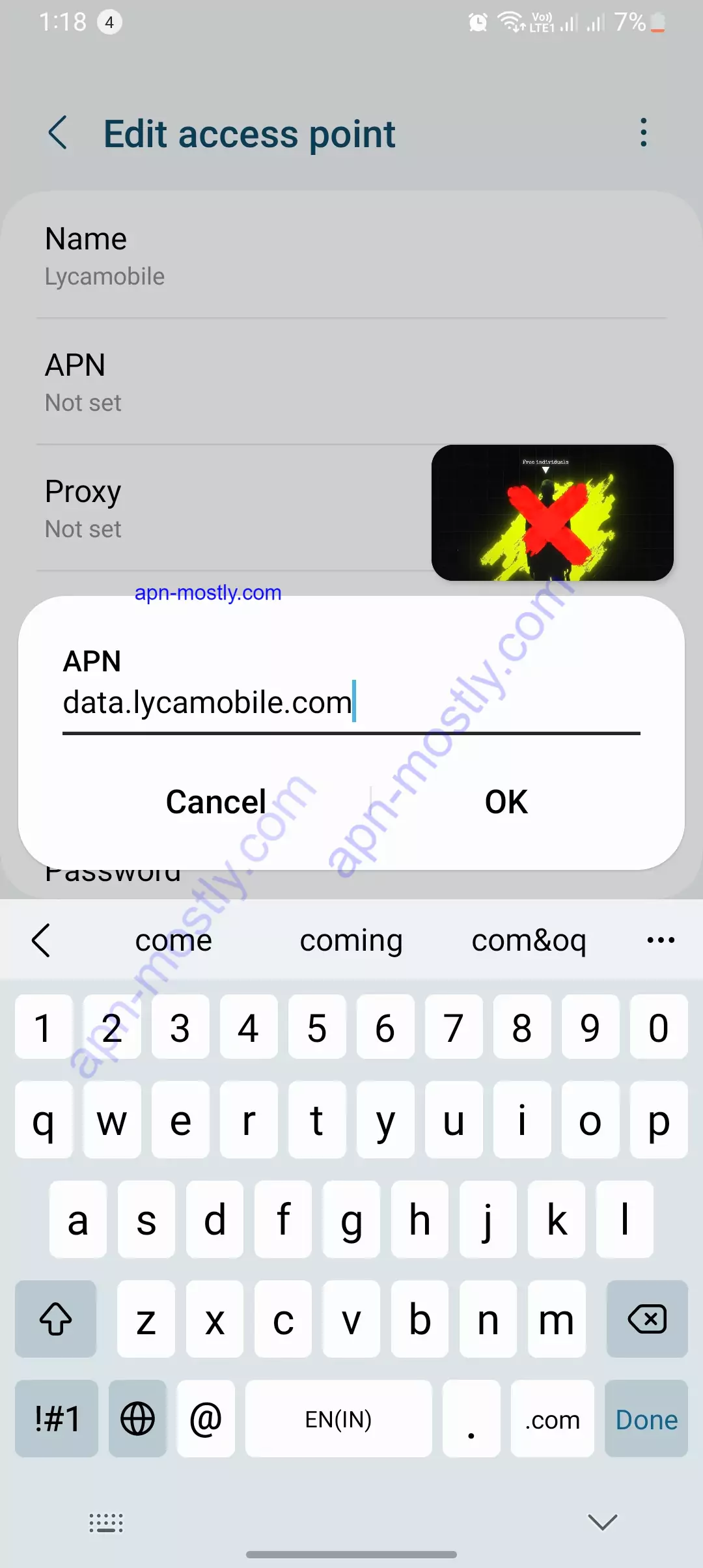Open the floating picture-in-picture video
This screenshot has height=1568, width=703.
point(552,513)
